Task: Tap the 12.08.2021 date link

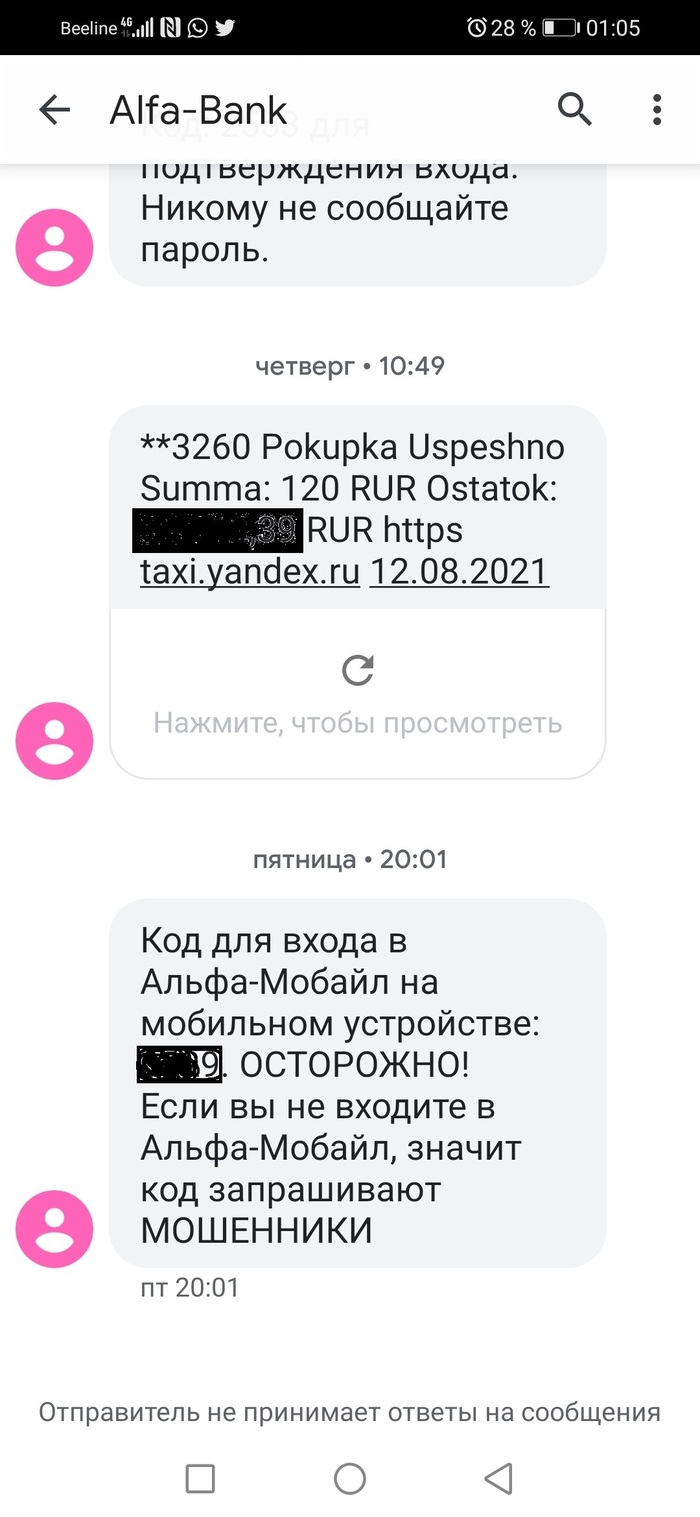Action: (x=459, y=572)
